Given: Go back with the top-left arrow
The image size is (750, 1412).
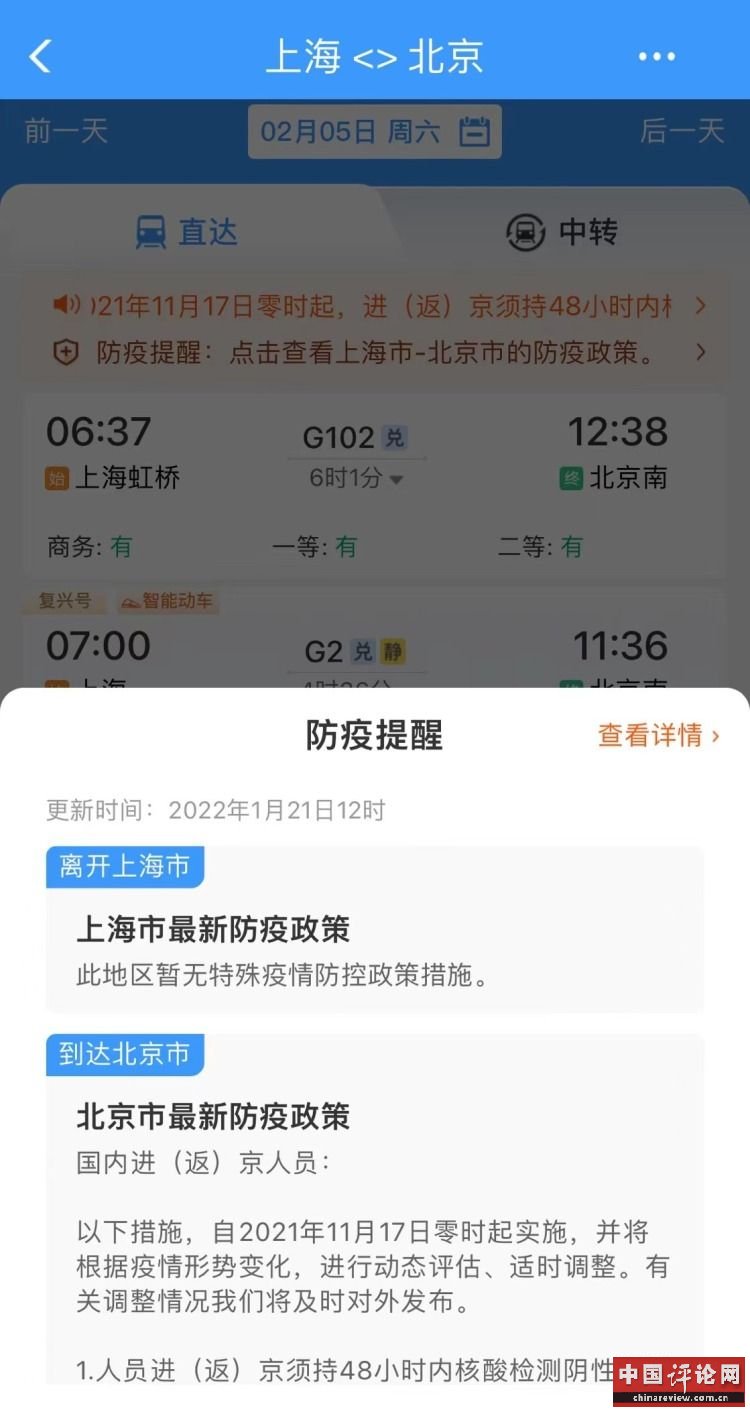Looking at the screenshot, I should pos(40,57).
